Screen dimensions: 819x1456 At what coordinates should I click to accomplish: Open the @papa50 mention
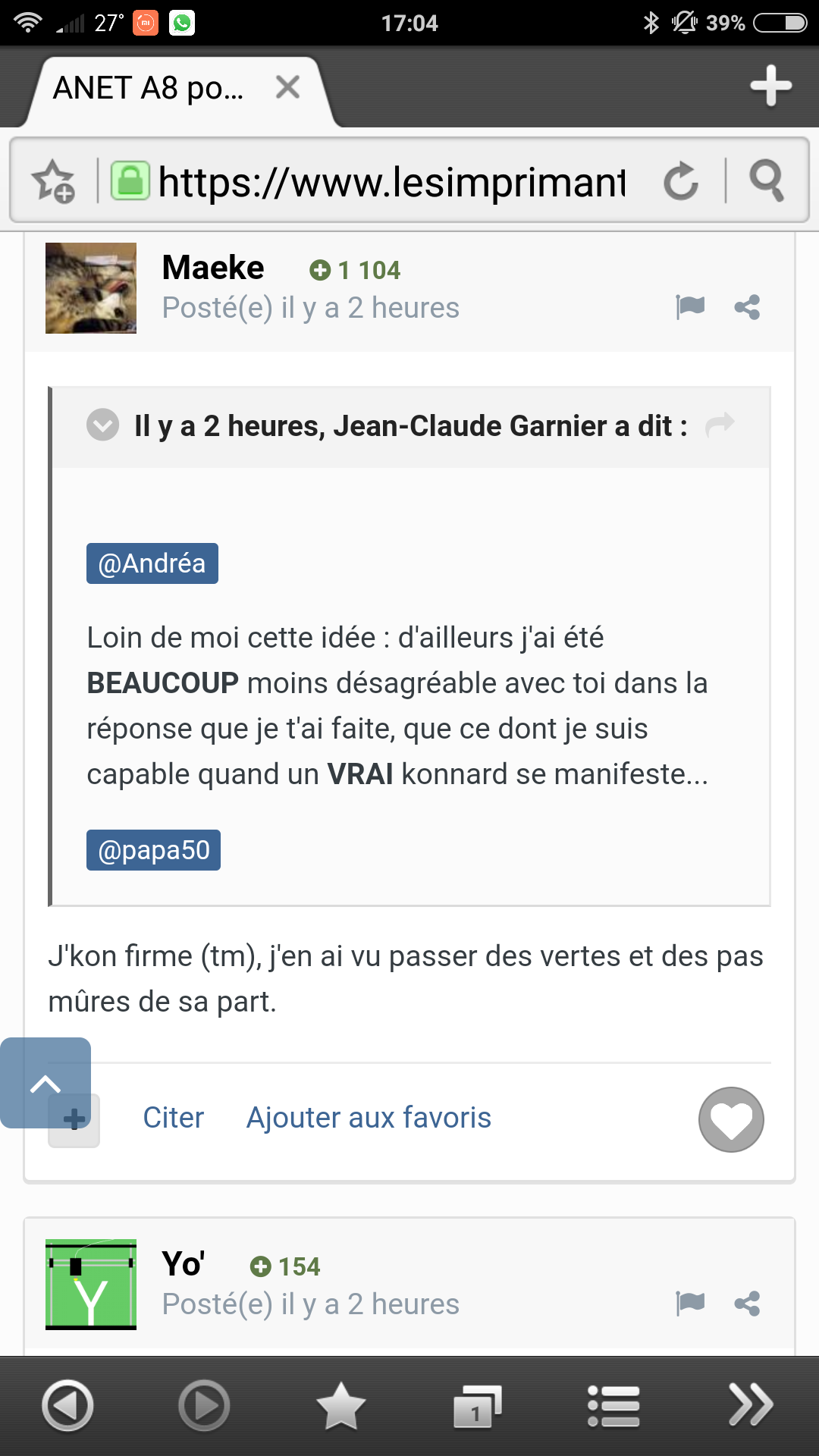[x=153, y=850]
